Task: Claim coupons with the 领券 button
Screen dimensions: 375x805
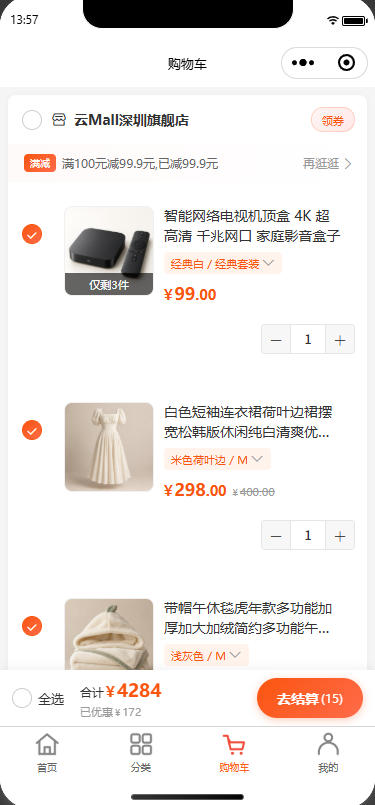Action: pos(333,121)
